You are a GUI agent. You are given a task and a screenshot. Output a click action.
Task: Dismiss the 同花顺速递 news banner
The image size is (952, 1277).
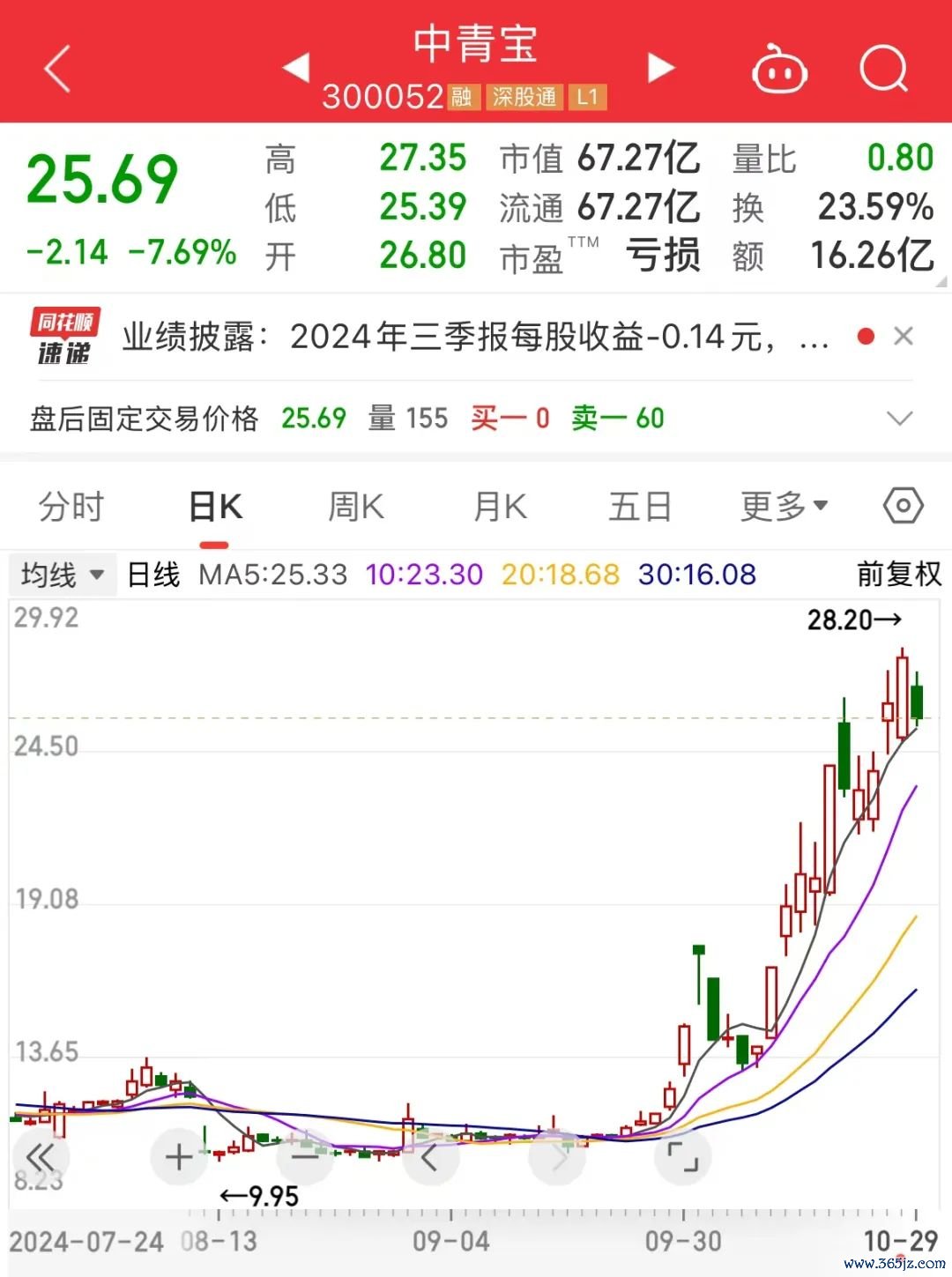(x=903, y=336)
